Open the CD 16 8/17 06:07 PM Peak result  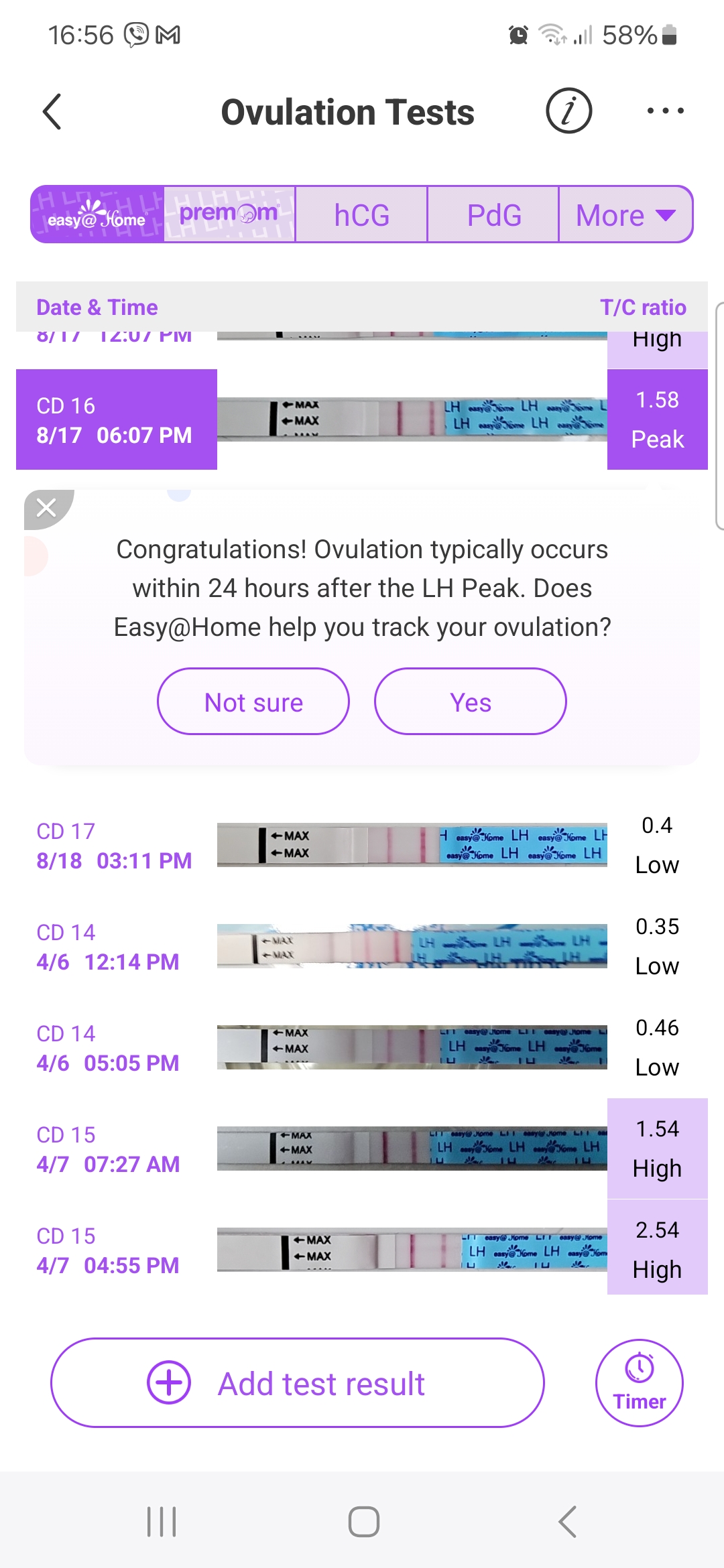click(x=362, y=419)
